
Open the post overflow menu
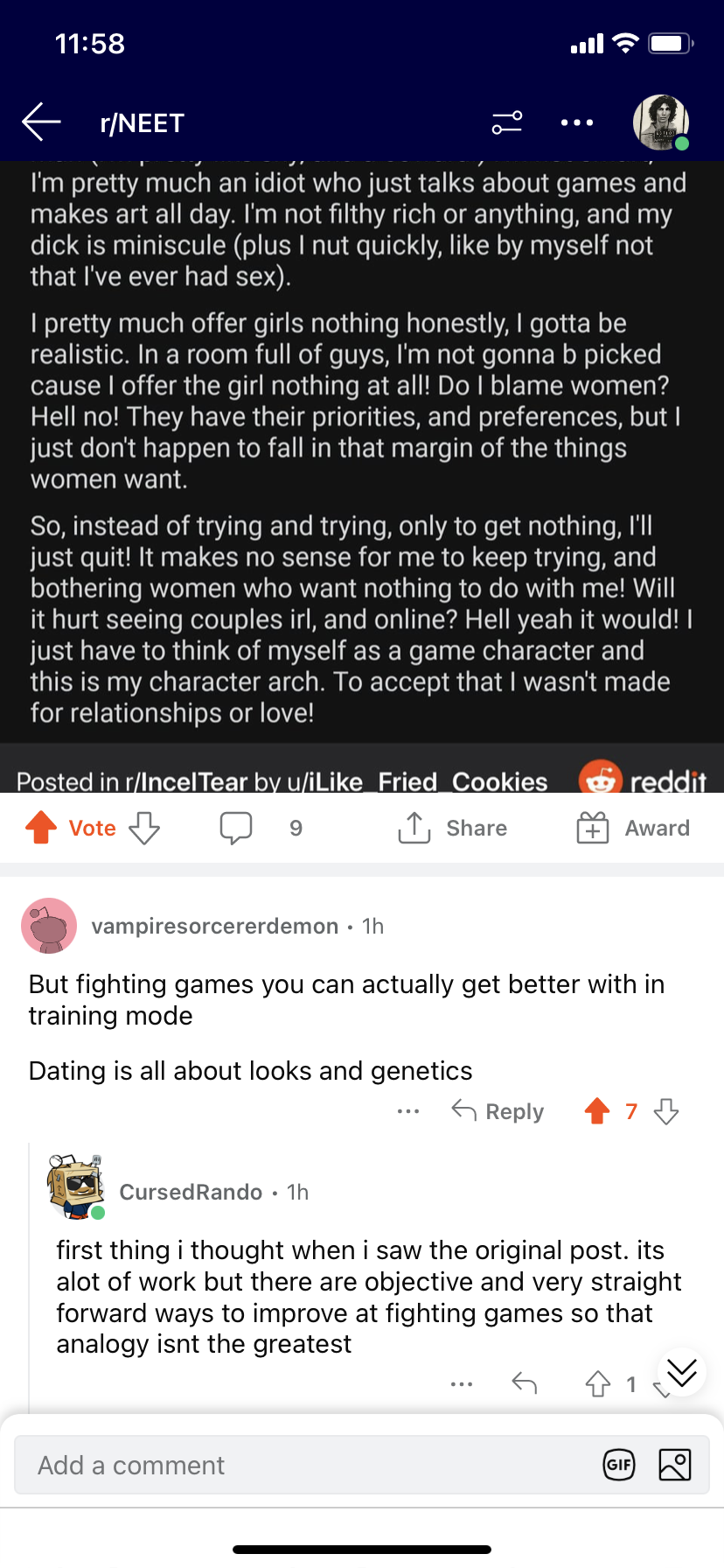pos(577,122)
